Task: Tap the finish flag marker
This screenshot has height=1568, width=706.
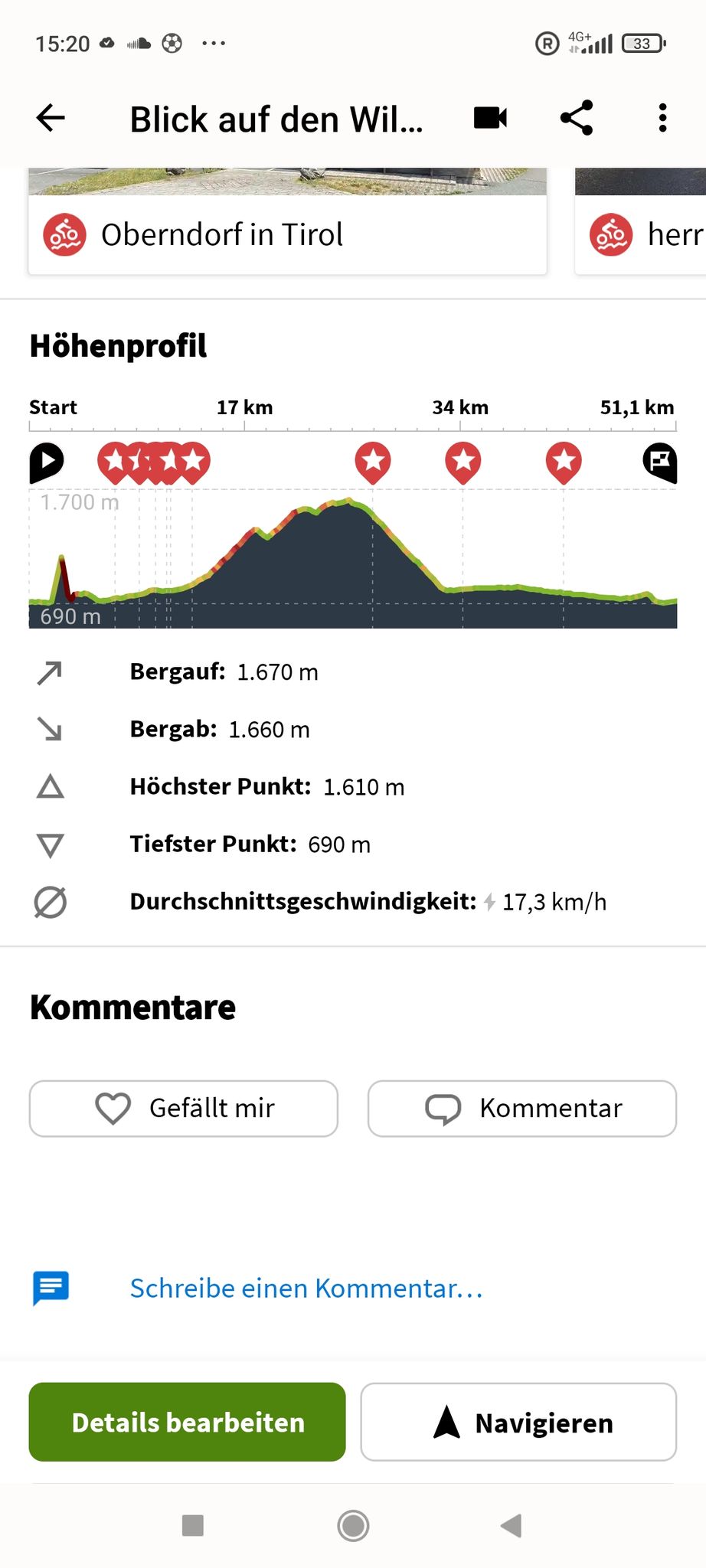Action: tap(659, 462)
